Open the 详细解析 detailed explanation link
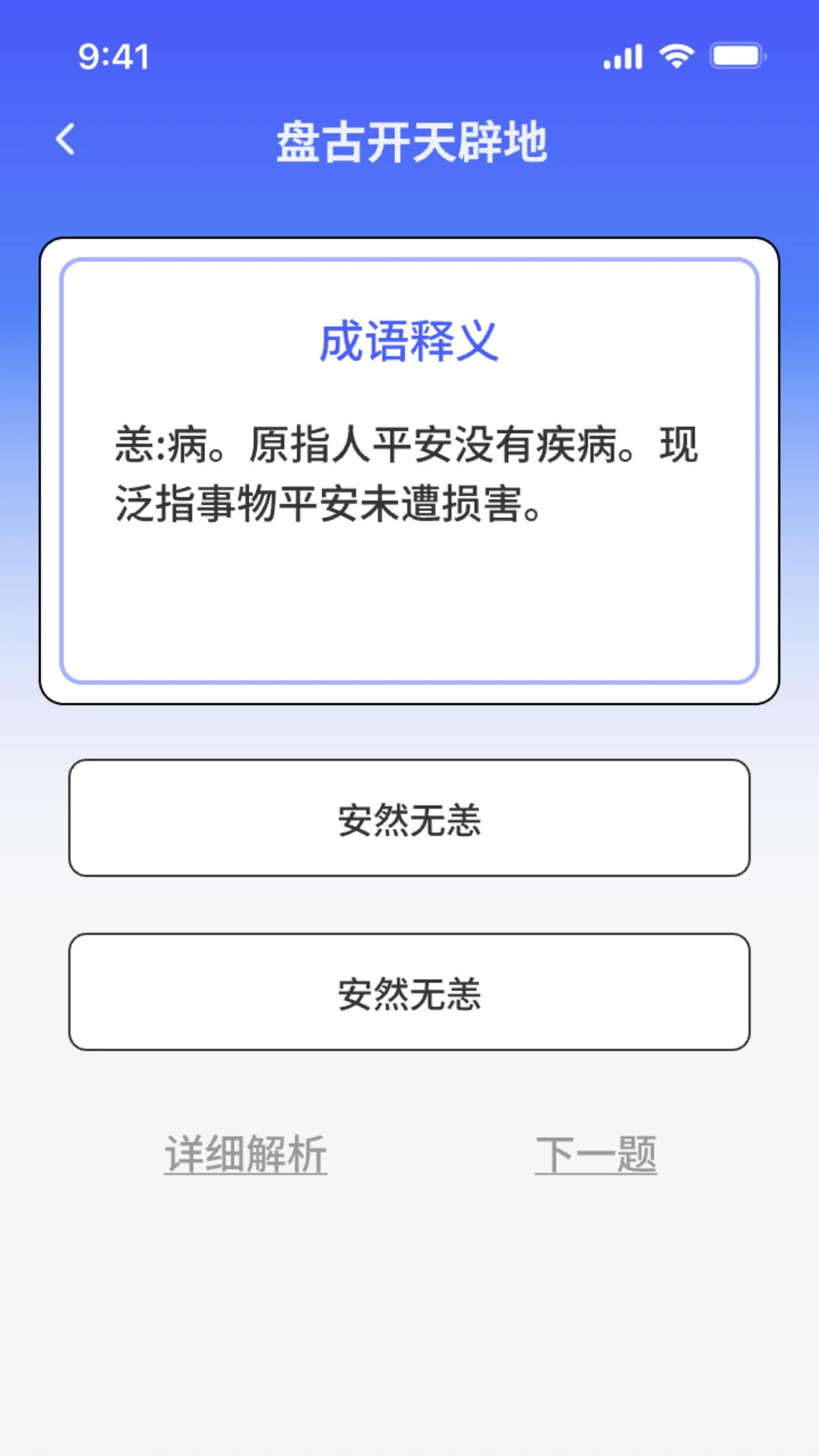This screenshot has height=1456, width=819. (246, 1154)
